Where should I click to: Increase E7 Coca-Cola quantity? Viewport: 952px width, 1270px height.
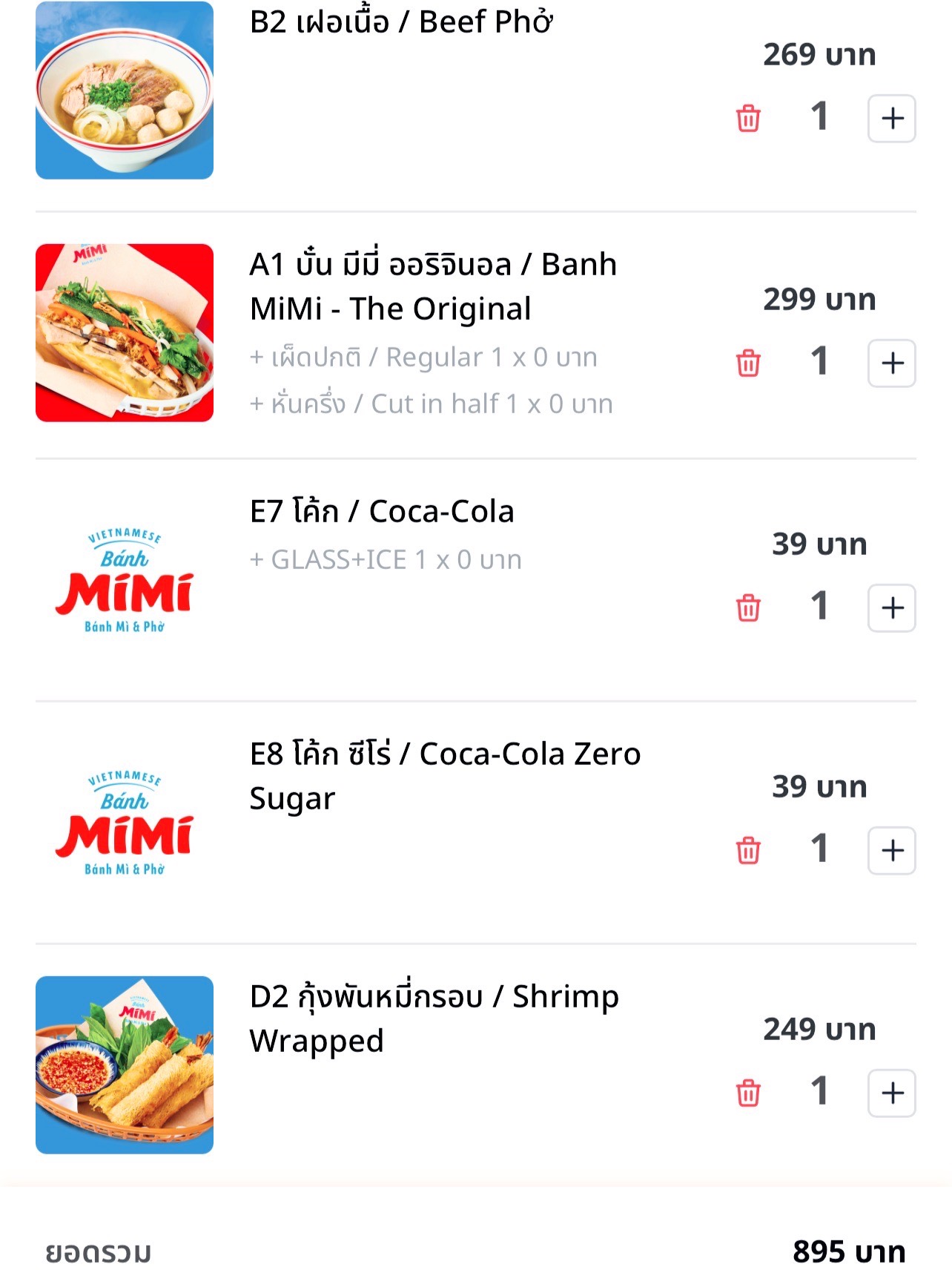(x=892, y=608)
